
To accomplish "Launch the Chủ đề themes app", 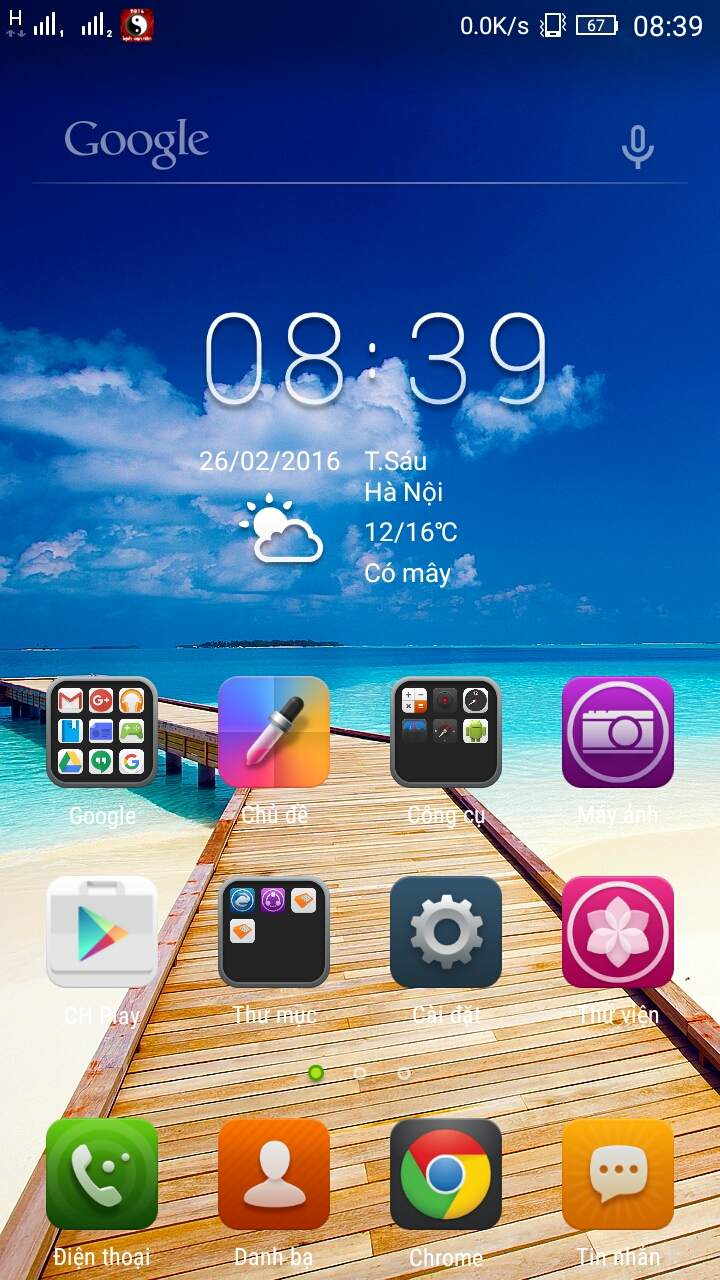I will (274, 731).
